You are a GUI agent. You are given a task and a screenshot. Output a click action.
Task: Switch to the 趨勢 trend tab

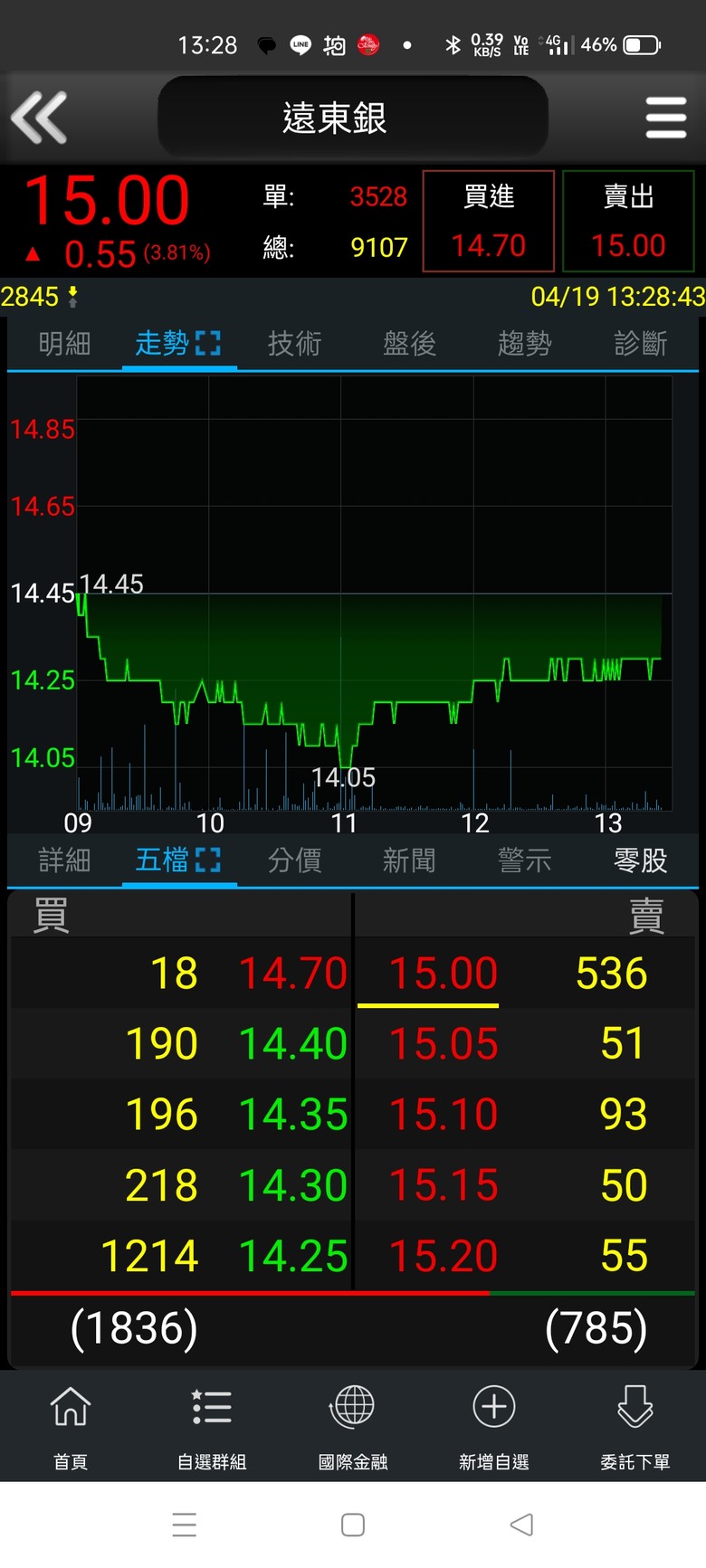click(x=524, y=344)
